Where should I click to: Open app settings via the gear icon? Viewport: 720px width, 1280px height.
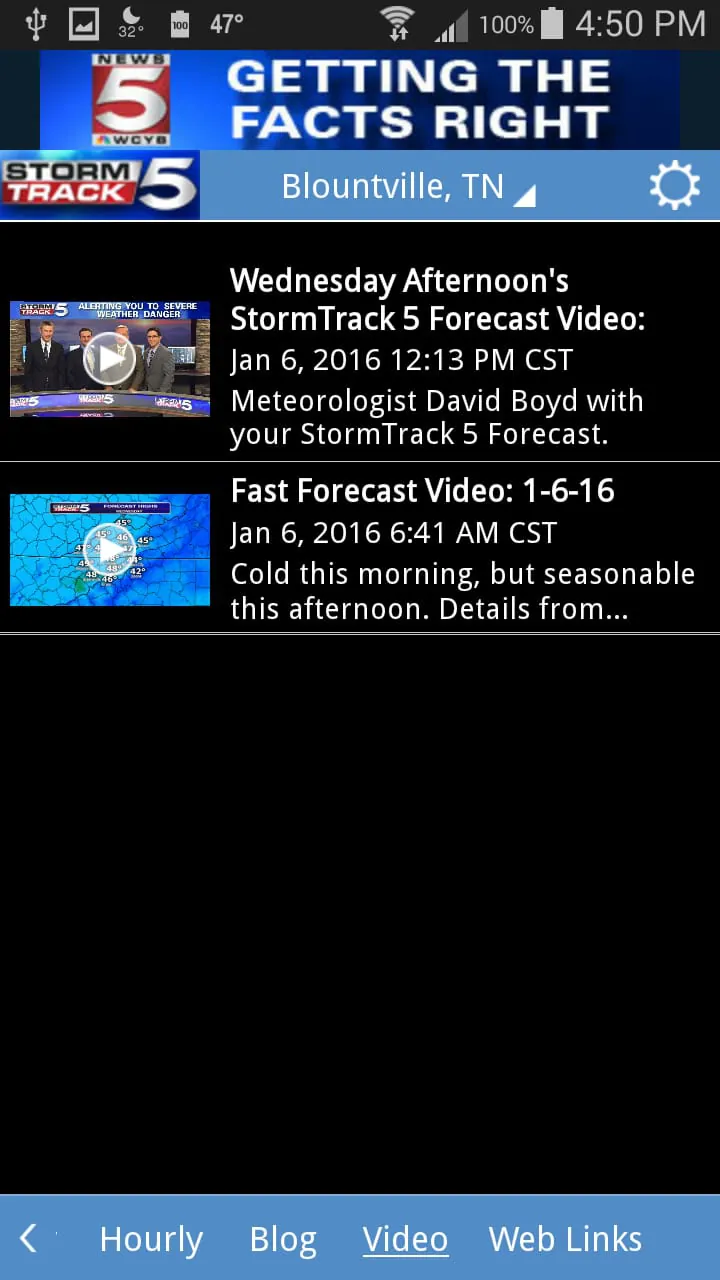[674, 184]
